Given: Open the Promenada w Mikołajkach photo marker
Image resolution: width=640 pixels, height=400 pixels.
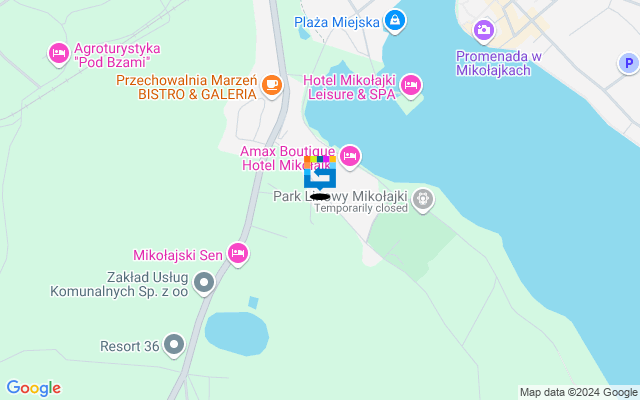Looking at the screenshot, I should point(484,31).
